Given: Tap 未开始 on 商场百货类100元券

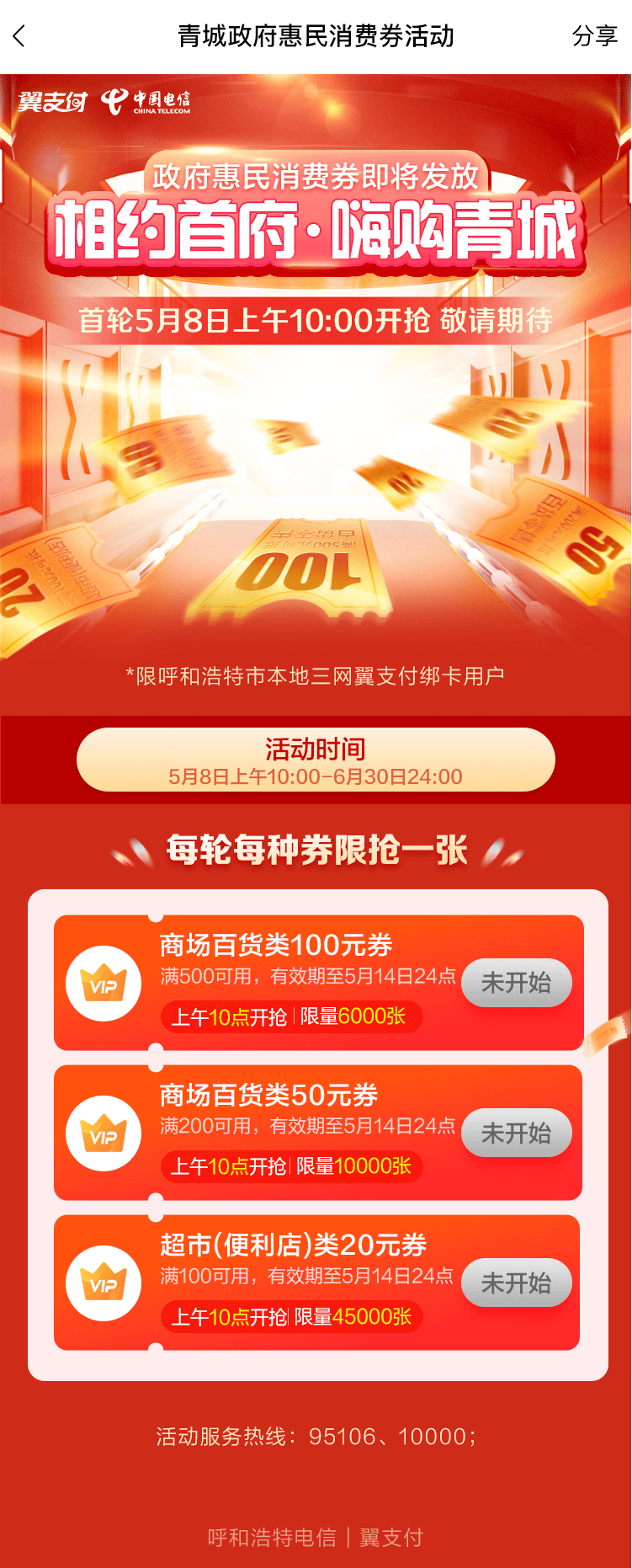Looking at the screenshot, I should pos(516,983).
